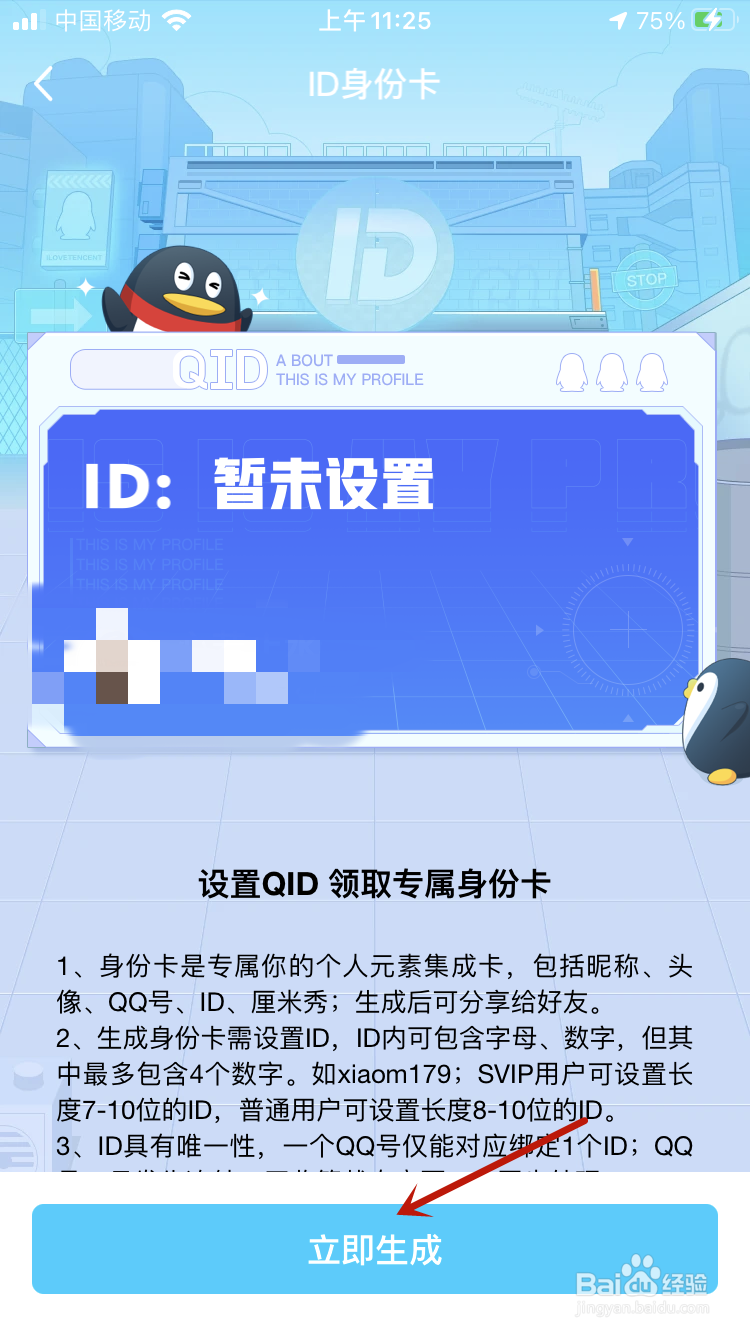Tap the middle penguin silhouette icon

612,371
